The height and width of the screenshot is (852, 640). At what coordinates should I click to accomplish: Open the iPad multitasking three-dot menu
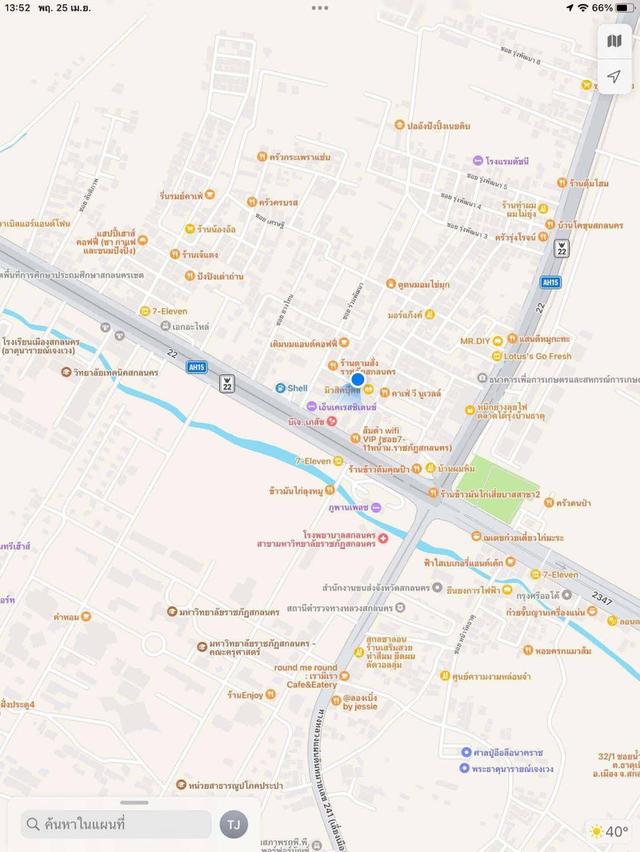[x=320, y=7]
